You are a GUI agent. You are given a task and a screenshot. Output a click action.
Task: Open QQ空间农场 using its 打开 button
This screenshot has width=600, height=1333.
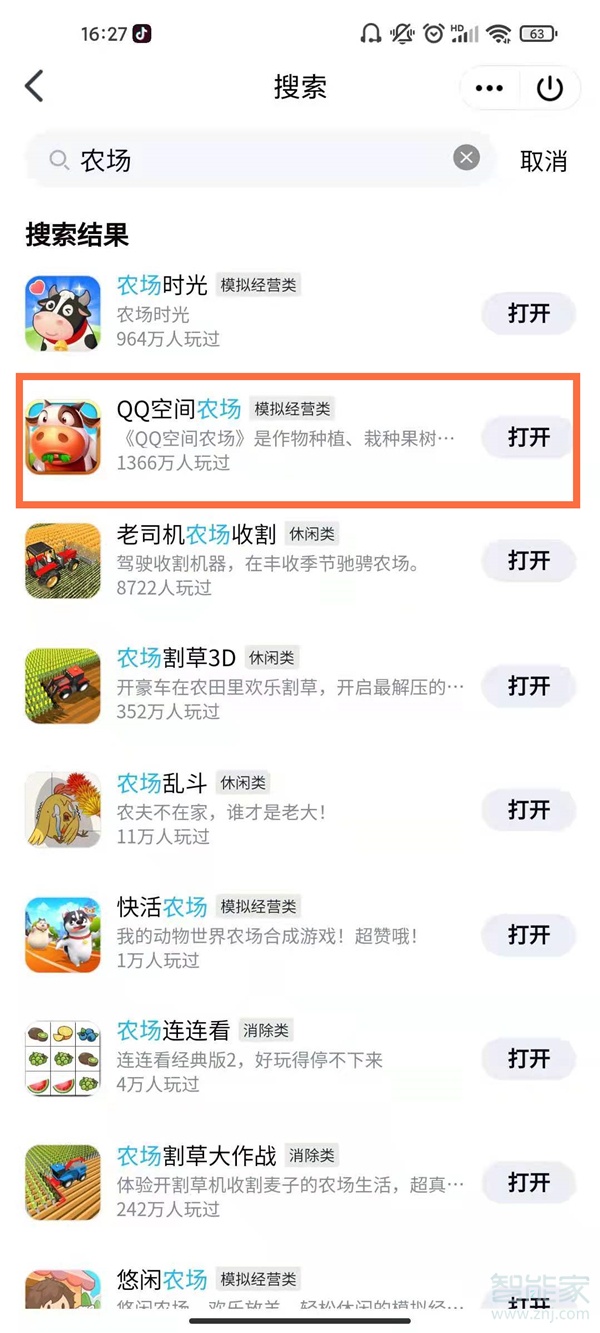pyautogui.click(x=529, y=437)
